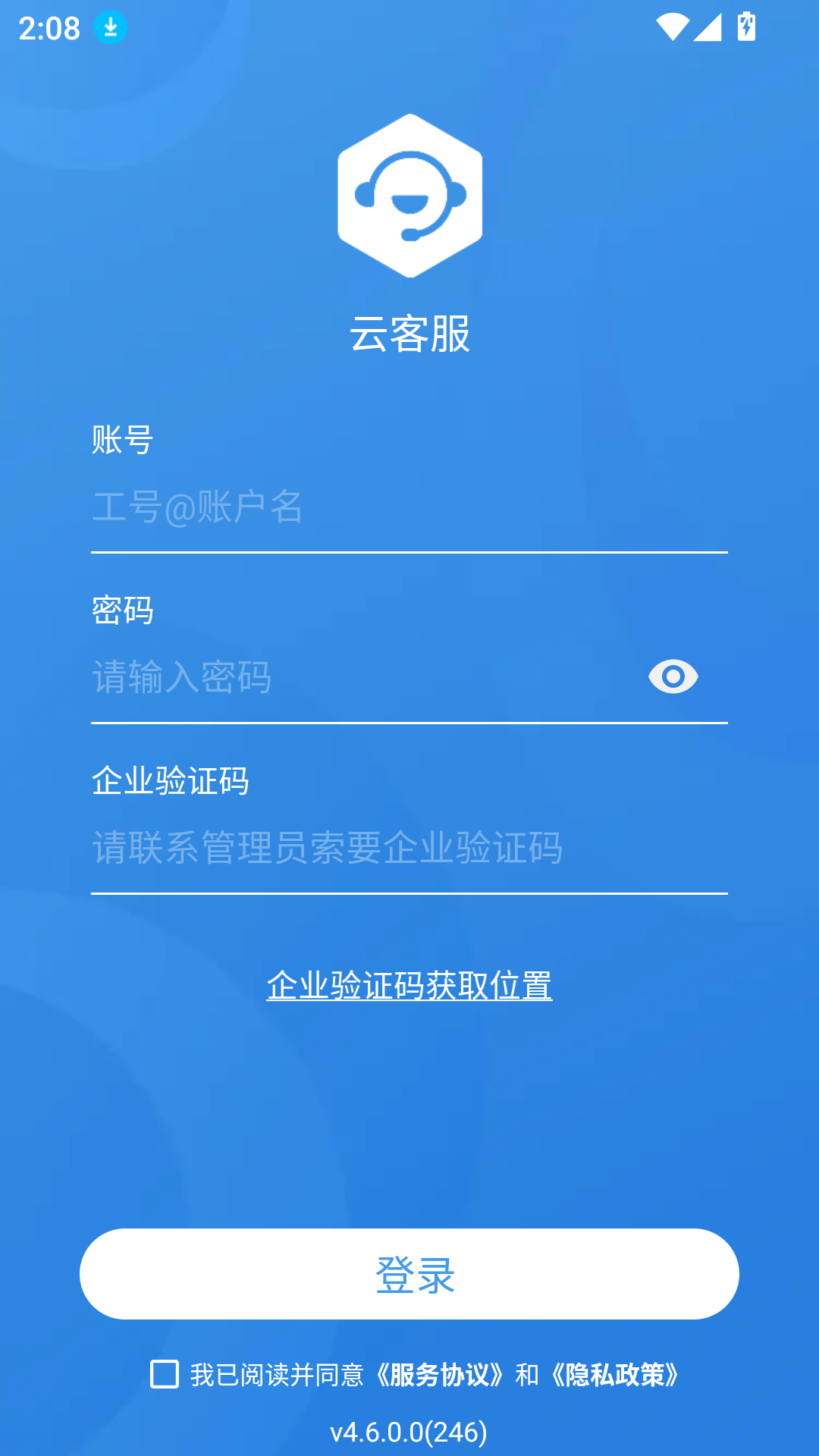Select the 企业验证码 verification code field
Viewport: 819px width, 1456px height.
tap(408, 848)
